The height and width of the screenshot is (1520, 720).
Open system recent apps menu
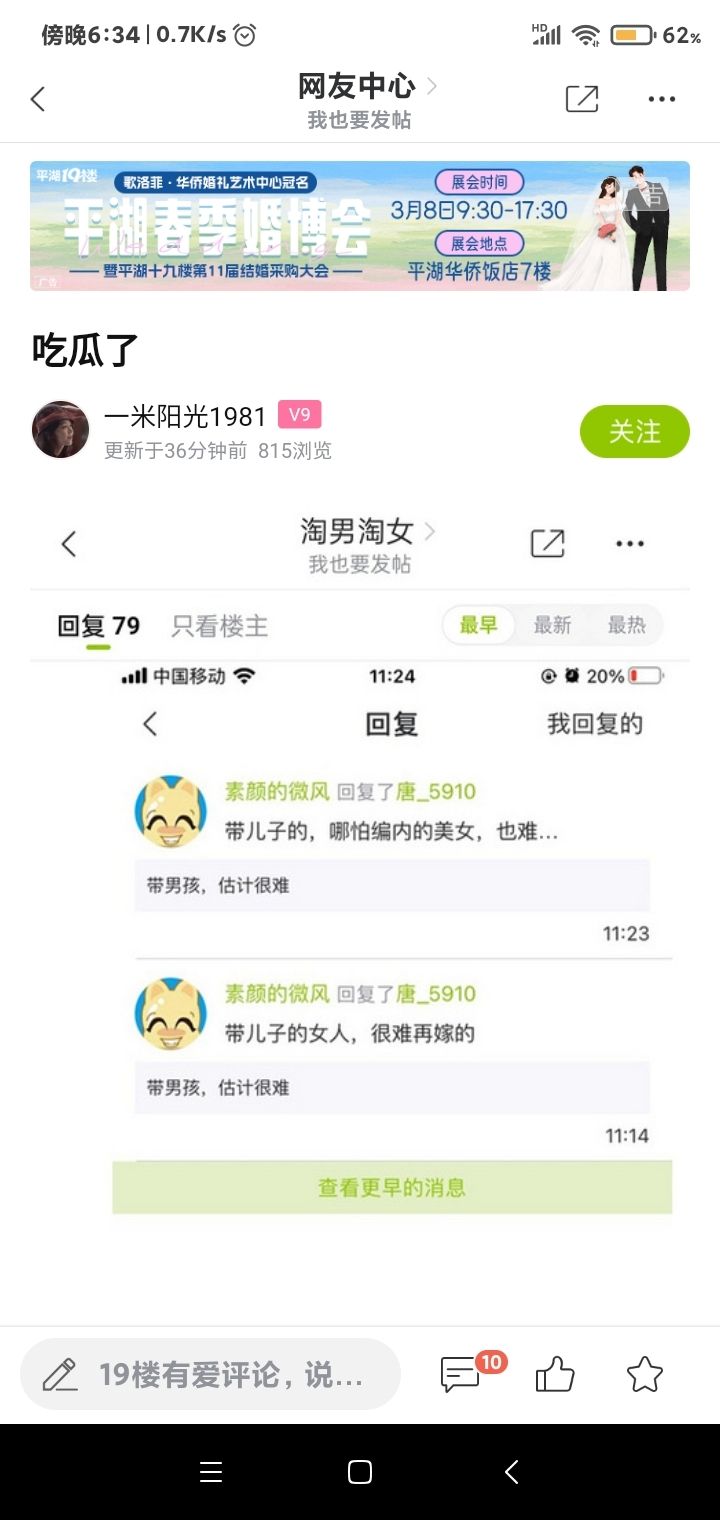tap(210, 1471)
